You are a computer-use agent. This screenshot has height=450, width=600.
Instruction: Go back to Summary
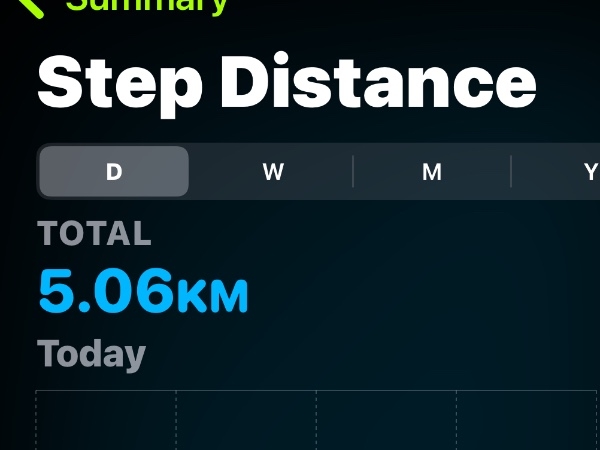(x=130, y=5)
